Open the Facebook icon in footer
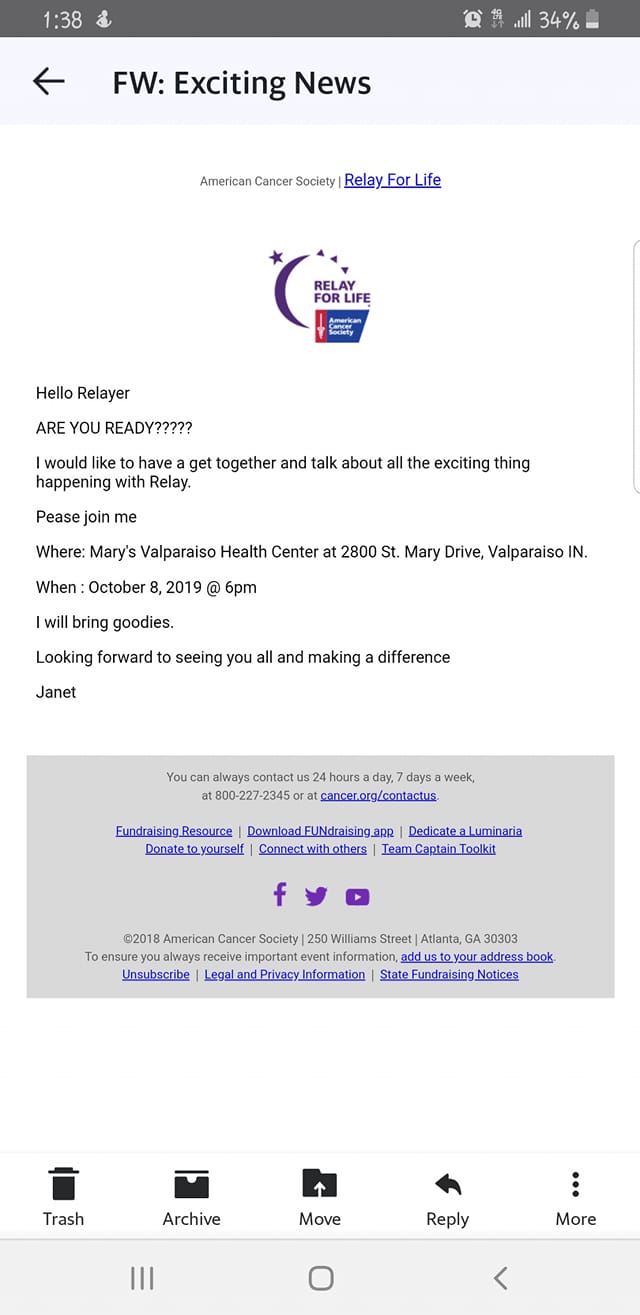Screen dimensions: 640x1315 coord(280,895)
